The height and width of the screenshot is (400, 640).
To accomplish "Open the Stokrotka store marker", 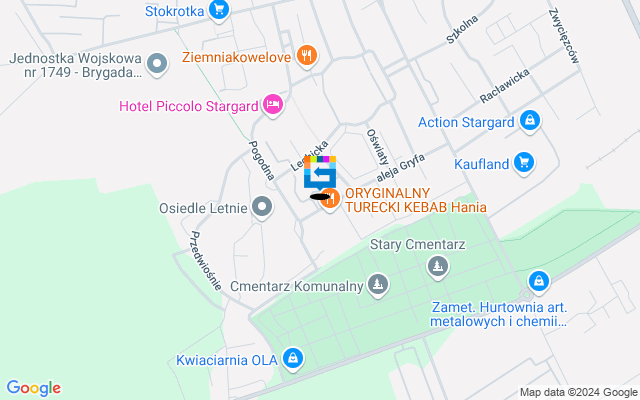I will pos(220,11).
